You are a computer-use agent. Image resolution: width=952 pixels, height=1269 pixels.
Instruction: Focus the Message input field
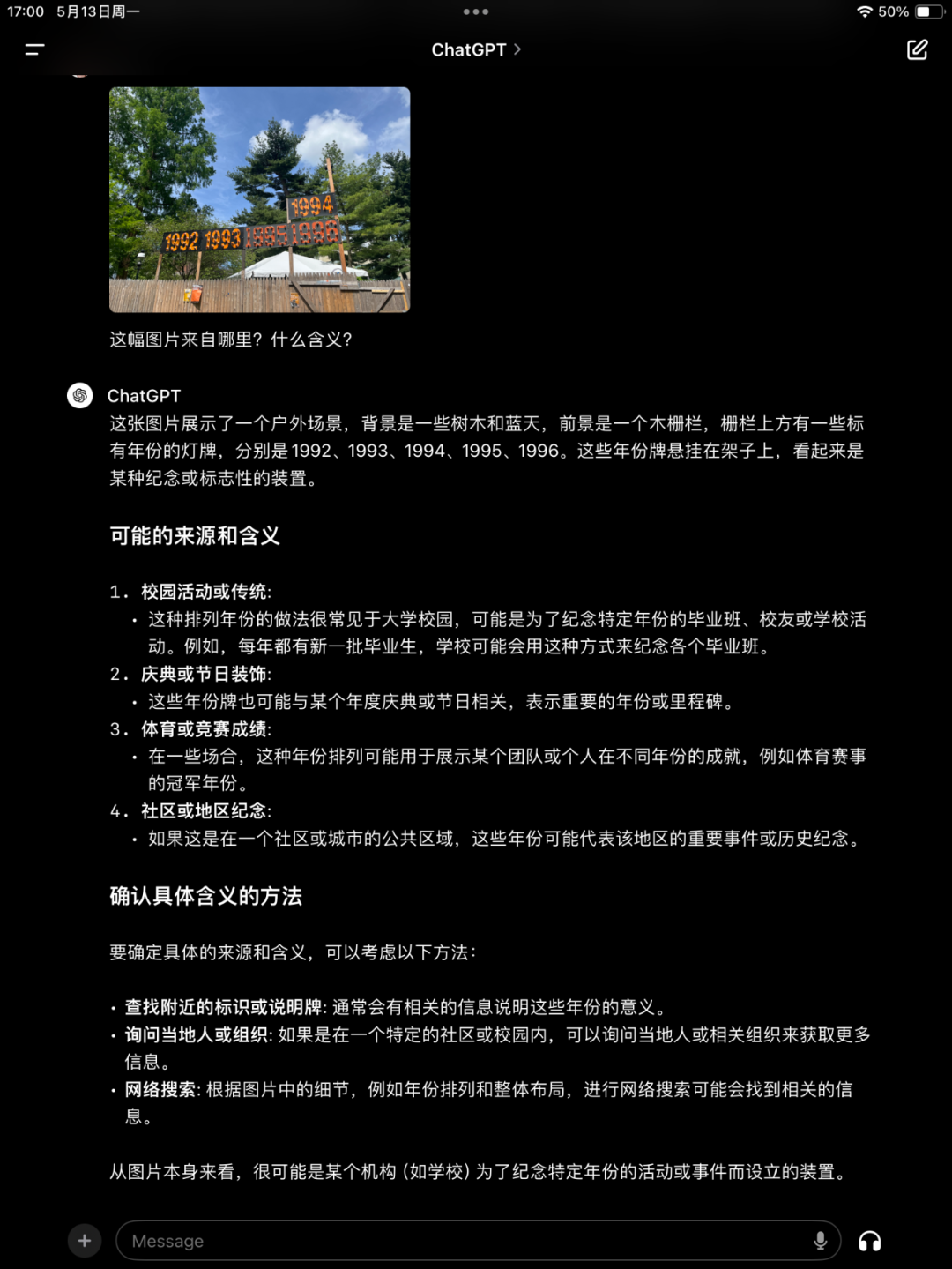pyautogui.click(x=458, y=1241)
